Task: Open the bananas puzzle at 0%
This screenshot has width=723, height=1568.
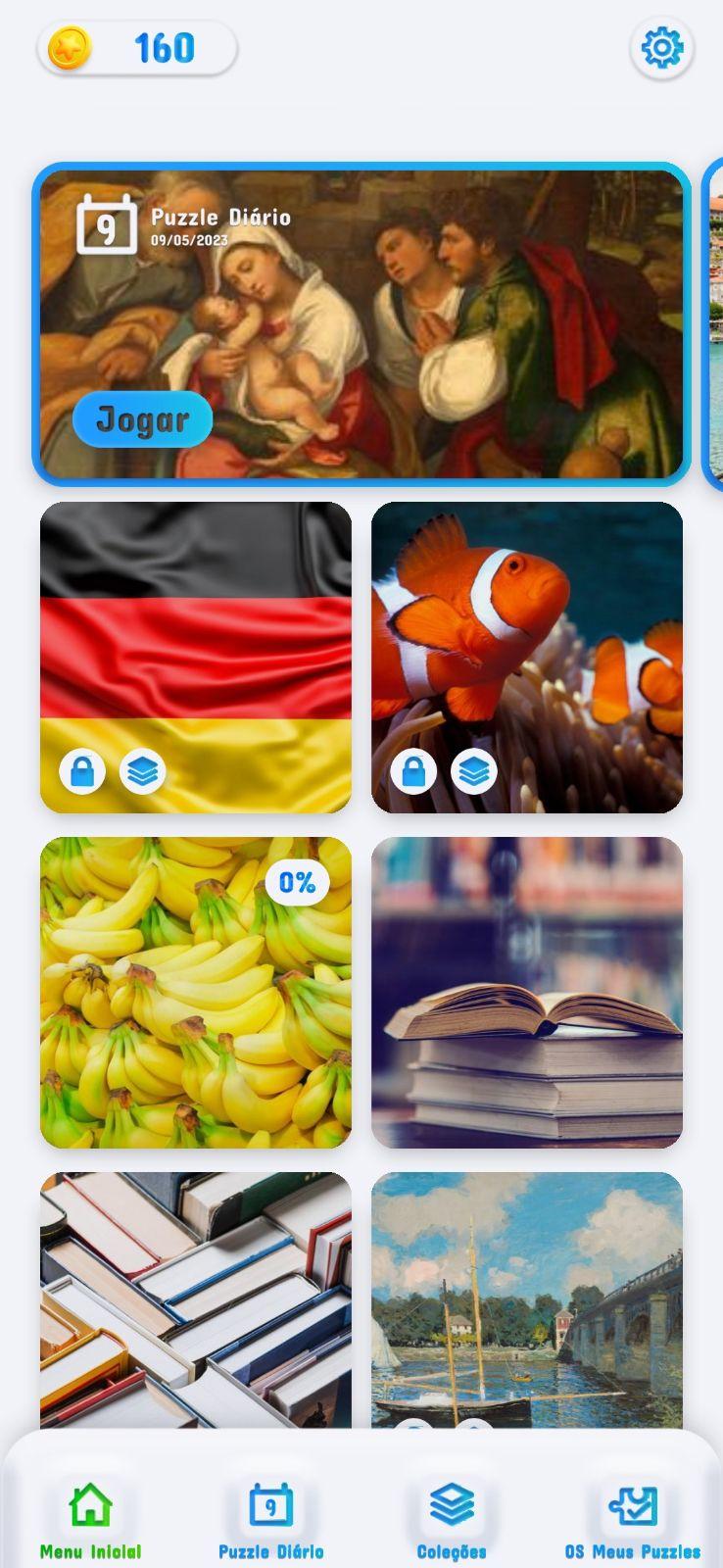Action: point(196,993)
